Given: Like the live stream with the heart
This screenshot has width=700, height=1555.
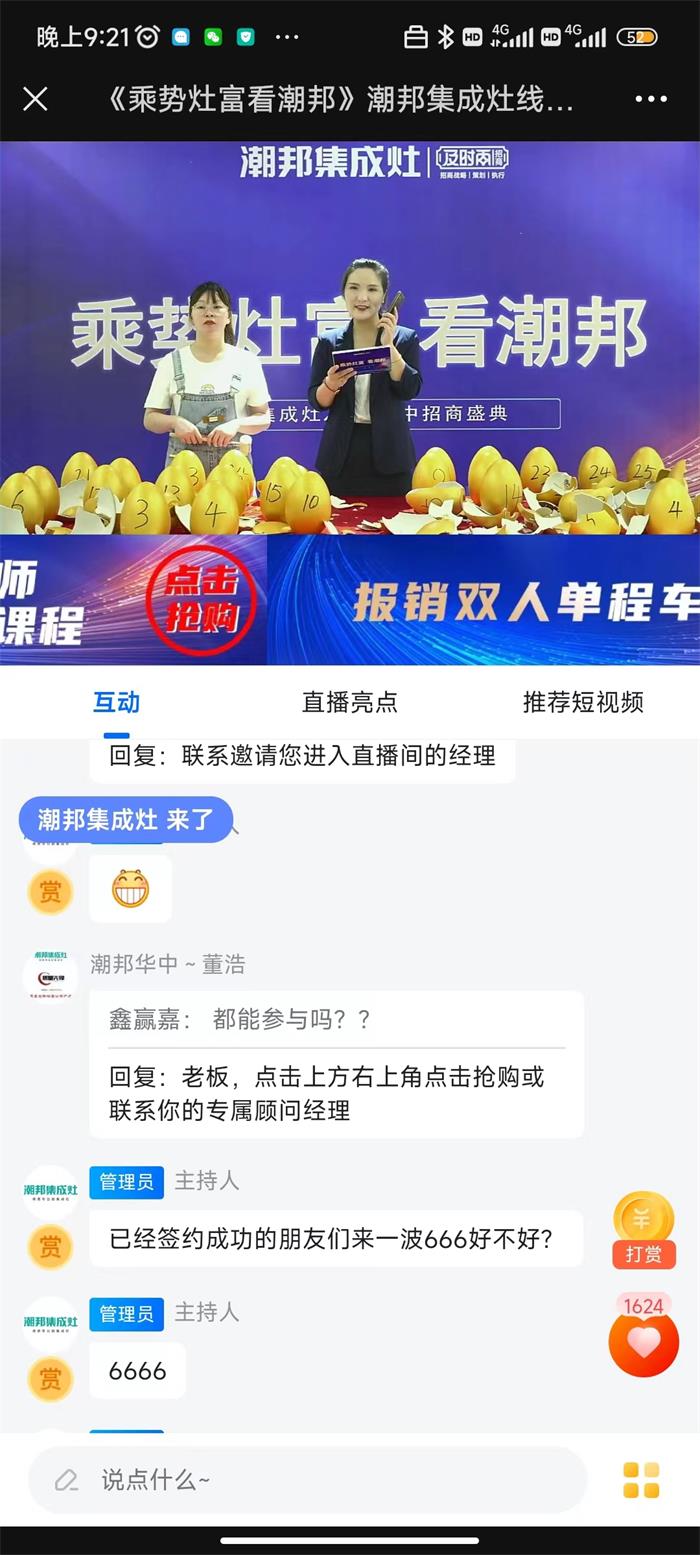Looking at the screenshot, I should 643,1343.
